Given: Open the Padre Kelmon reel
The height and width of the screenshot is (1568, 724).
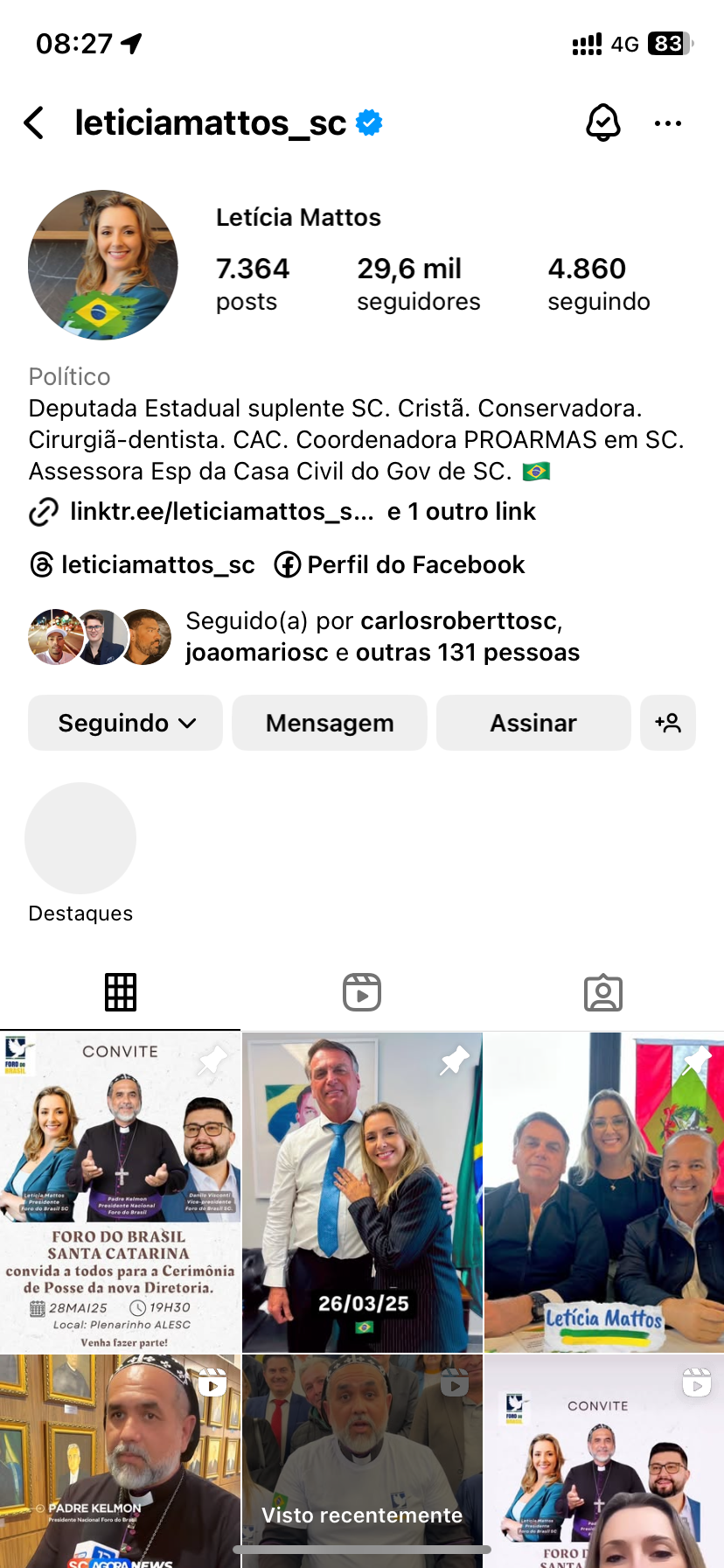Looking at the screenshot, I should 120,1461.
